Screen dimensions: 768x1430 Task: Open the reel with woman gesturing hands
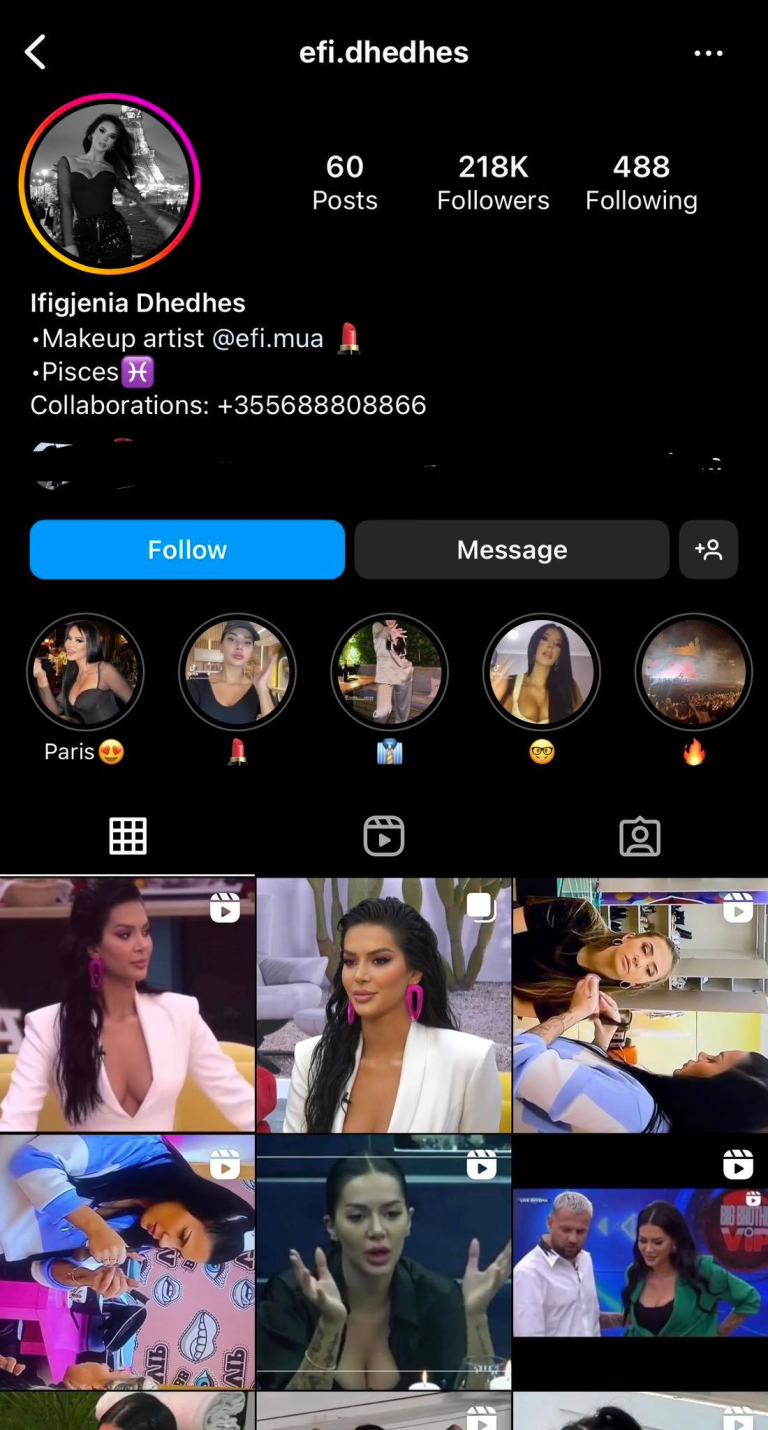point(384,1262)
